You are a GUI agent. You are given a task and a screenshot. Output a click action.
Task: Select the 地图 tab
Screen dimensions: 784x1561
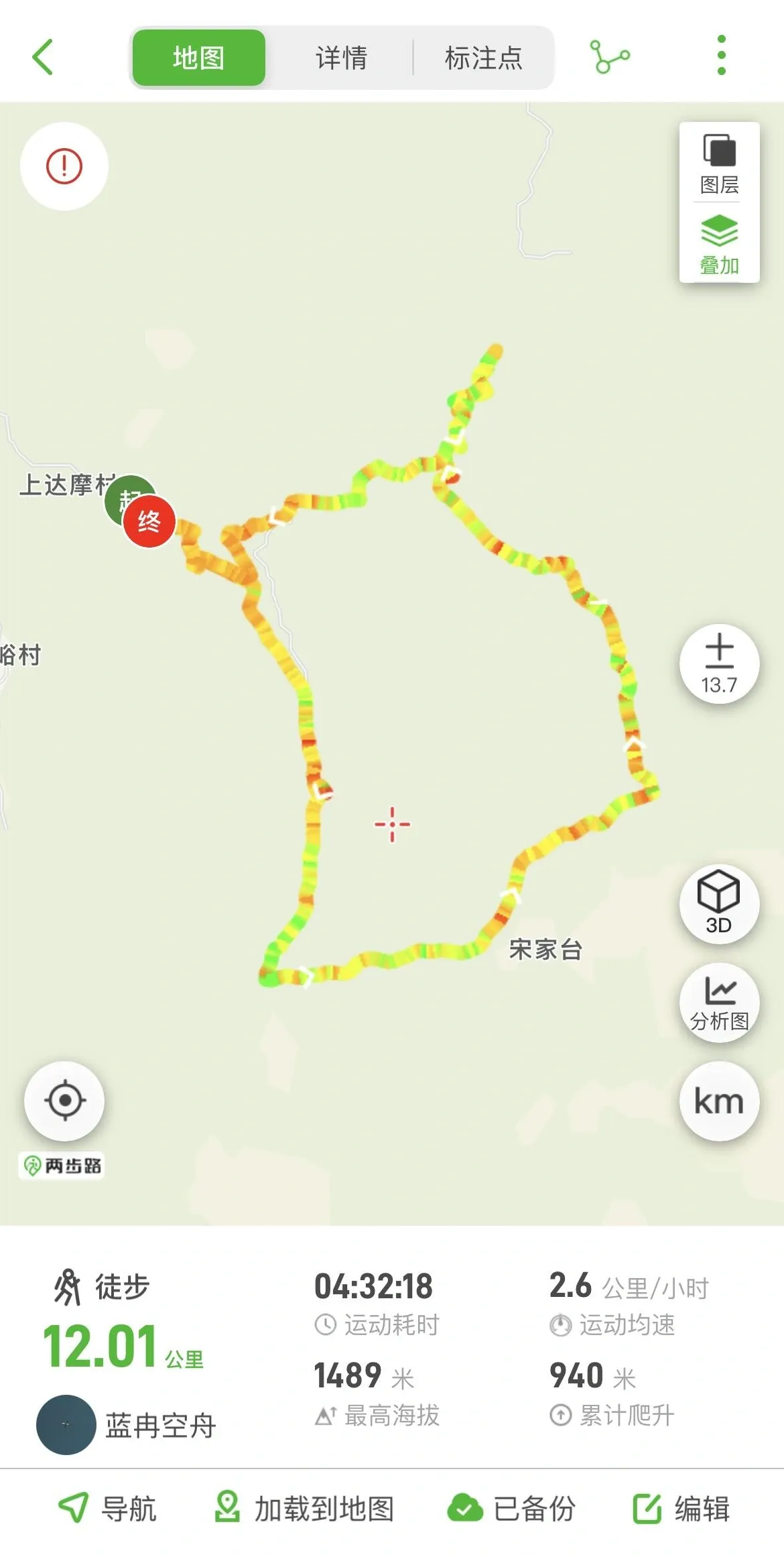click(198, 58)
